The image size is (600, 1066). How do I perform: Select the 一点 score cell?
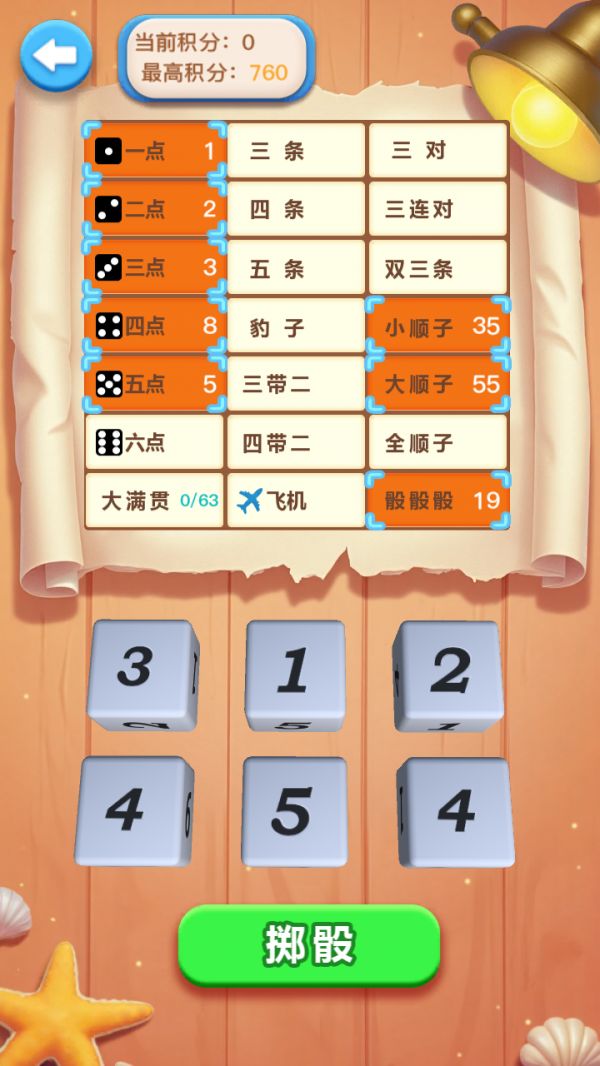pos(155,152)
